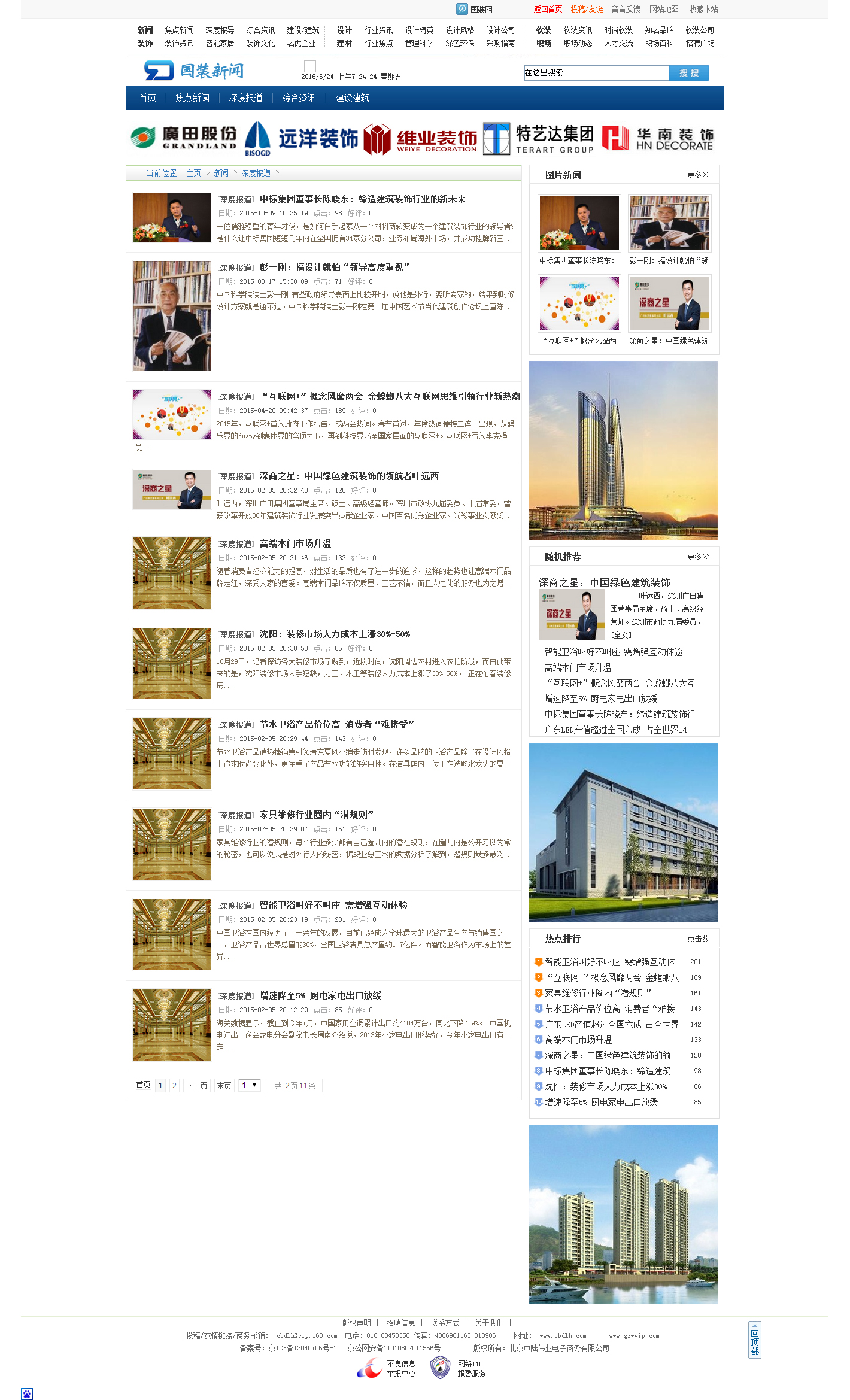
Task: Open 综合资讯 in blue nav bar
Action: 299,98
